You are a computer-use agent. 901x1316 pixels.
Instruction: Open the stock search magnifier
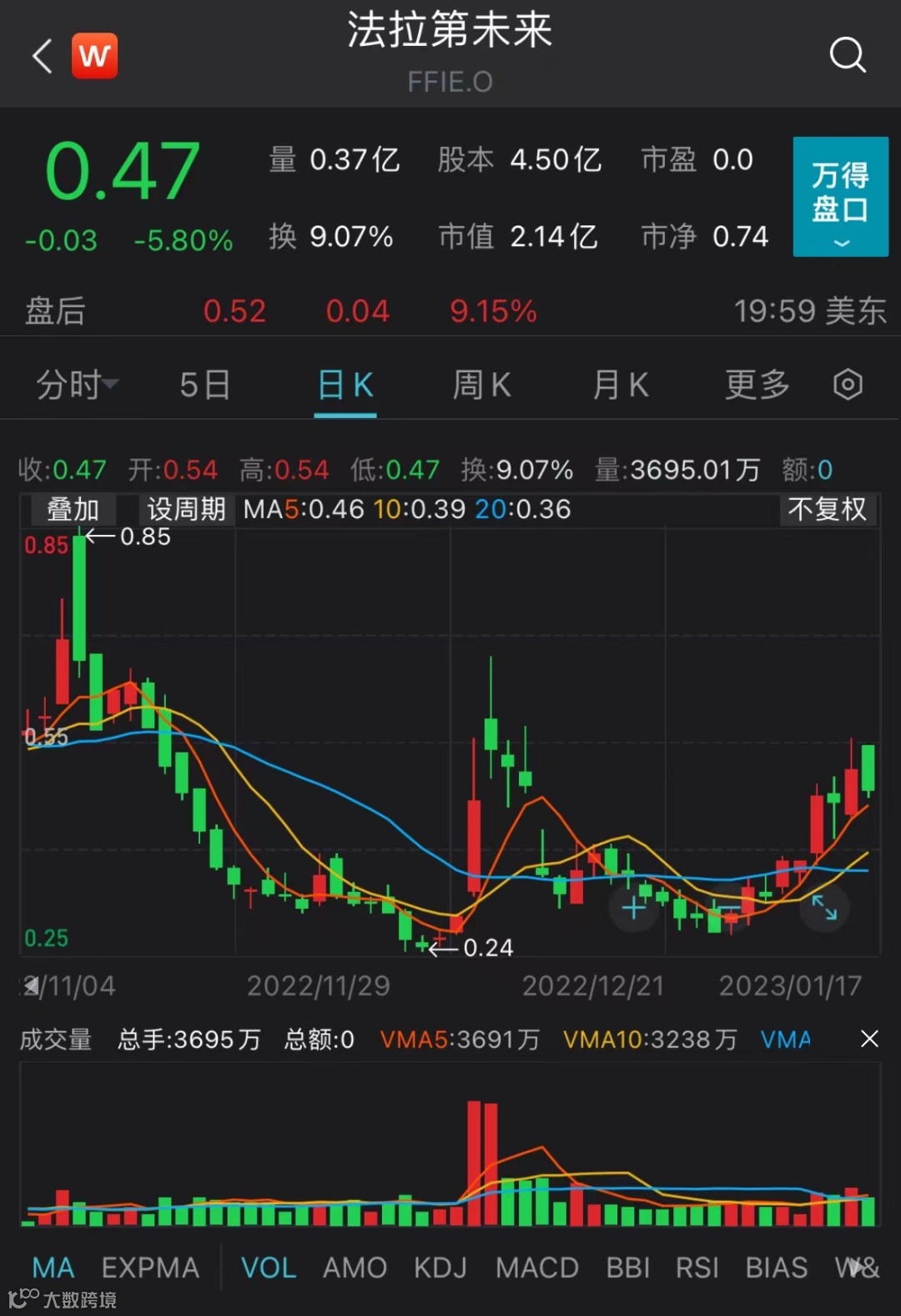(x=848, y=55)
